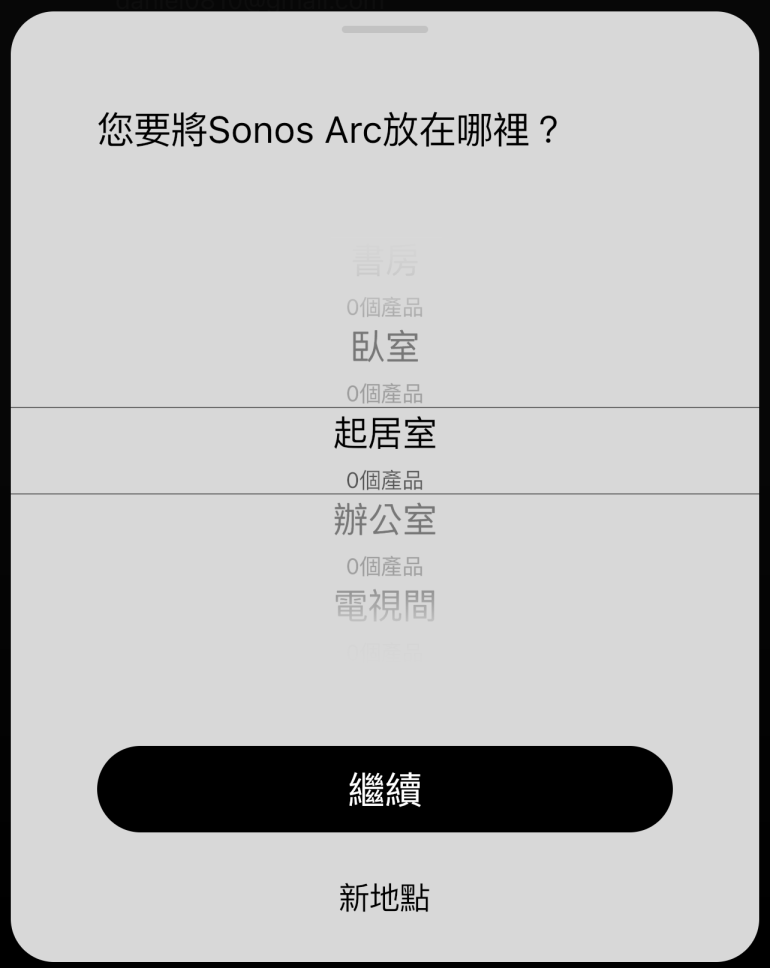Tap the 繼續 button to confirm room
Screen dimensions: 770x968
[385, 789]
